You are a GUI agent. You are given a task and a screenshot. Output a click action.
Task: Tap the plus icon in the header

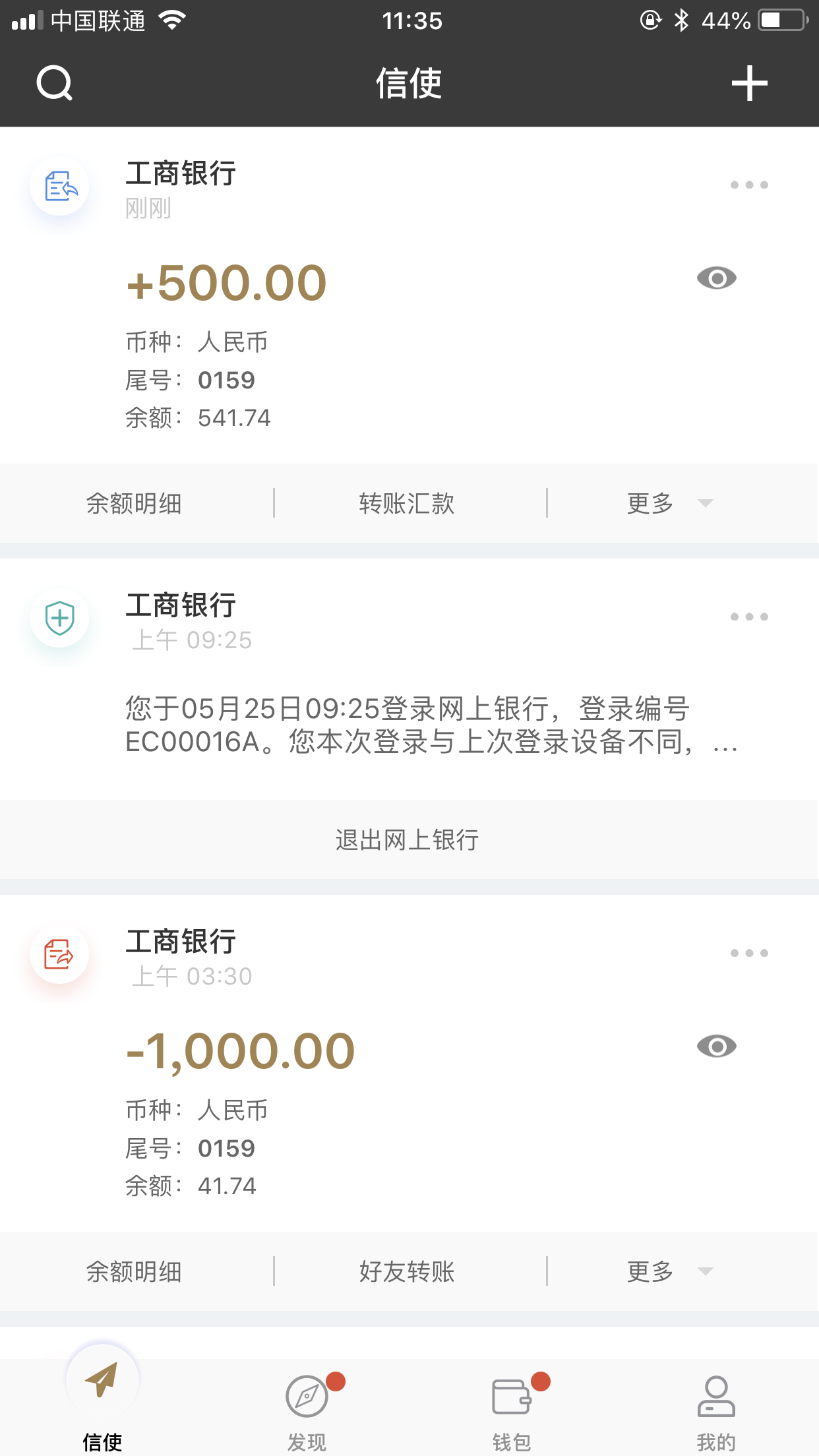pos(749,83)
